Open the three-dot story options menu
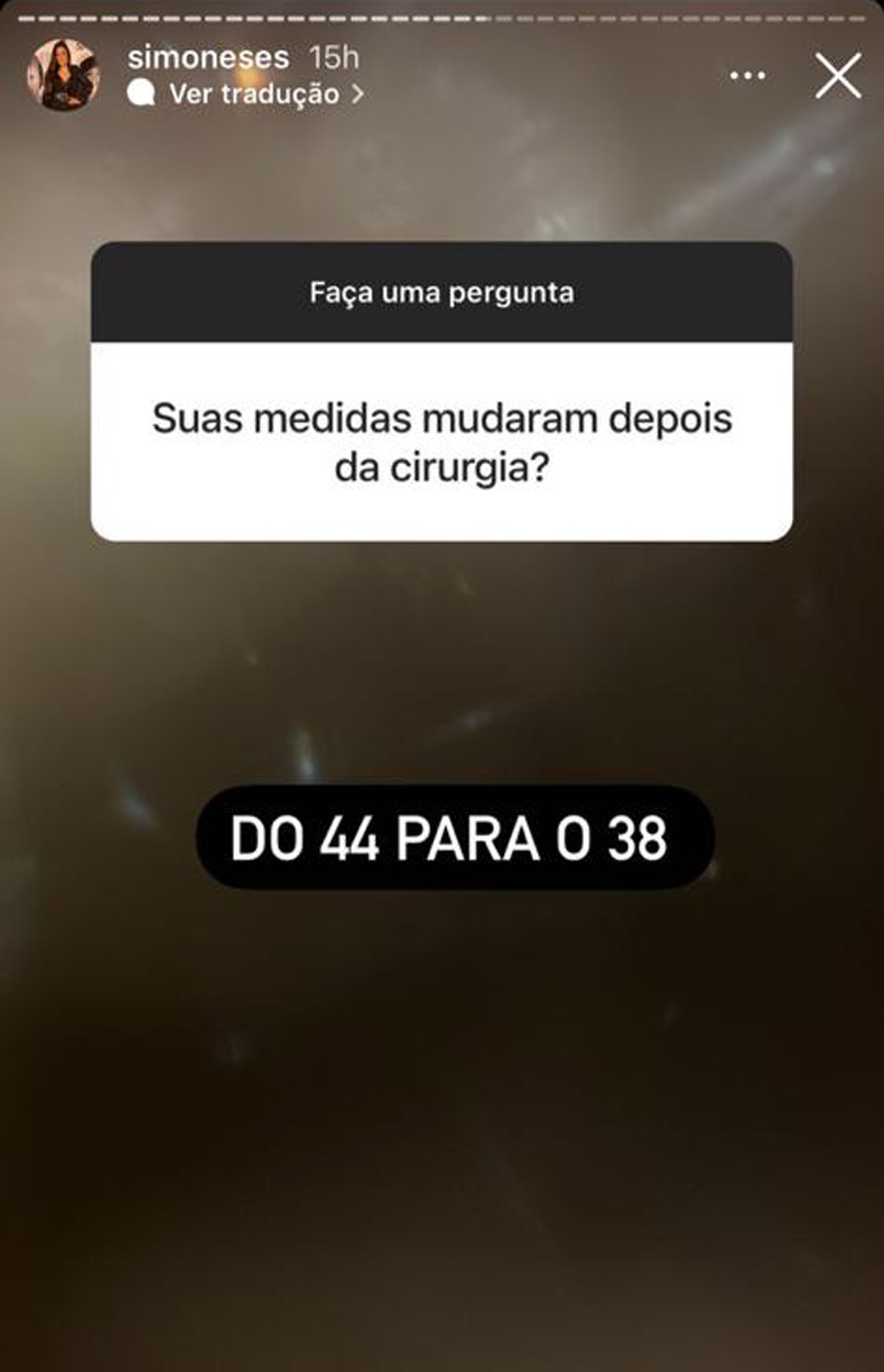This screenshot has height=1372, width=884. (x=748, y=76)
